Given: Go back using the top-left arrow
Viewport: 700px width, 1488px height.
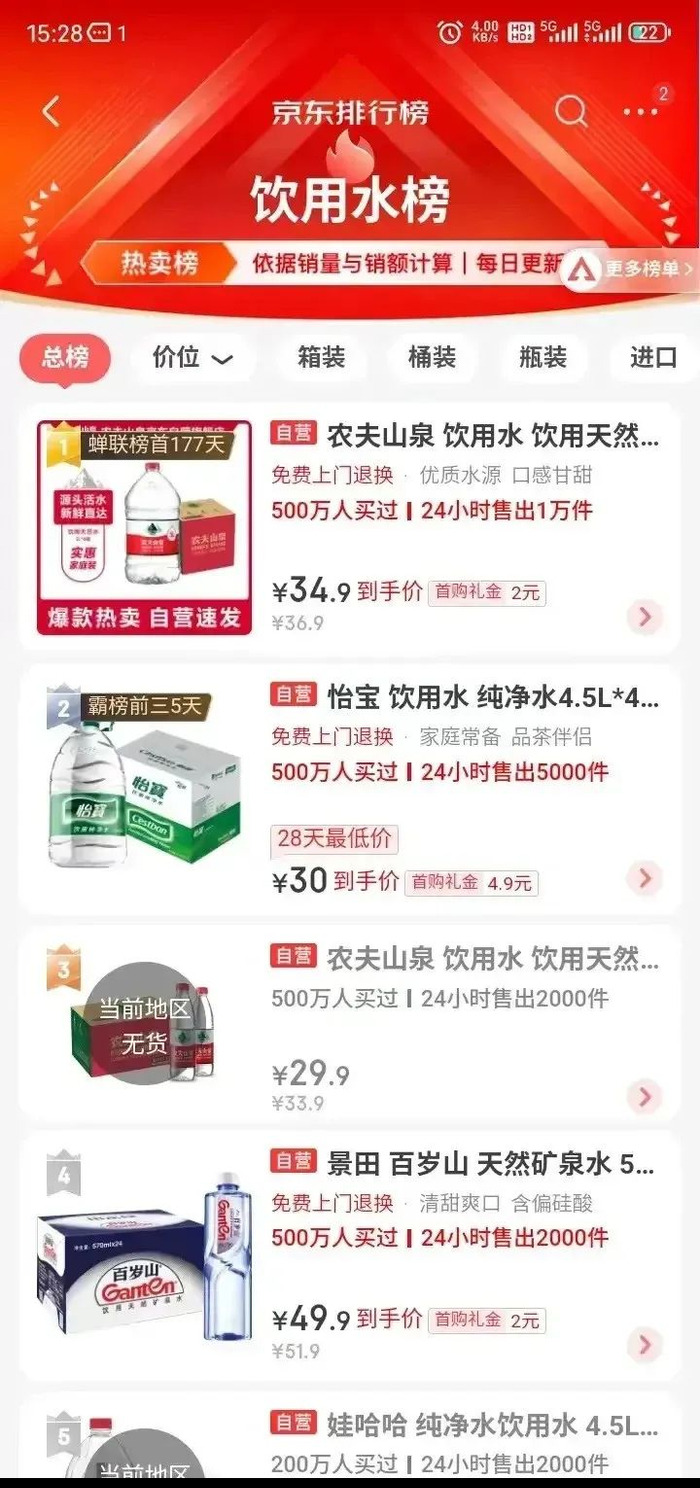Looking at the screenshot, I should tap(52, 111).
